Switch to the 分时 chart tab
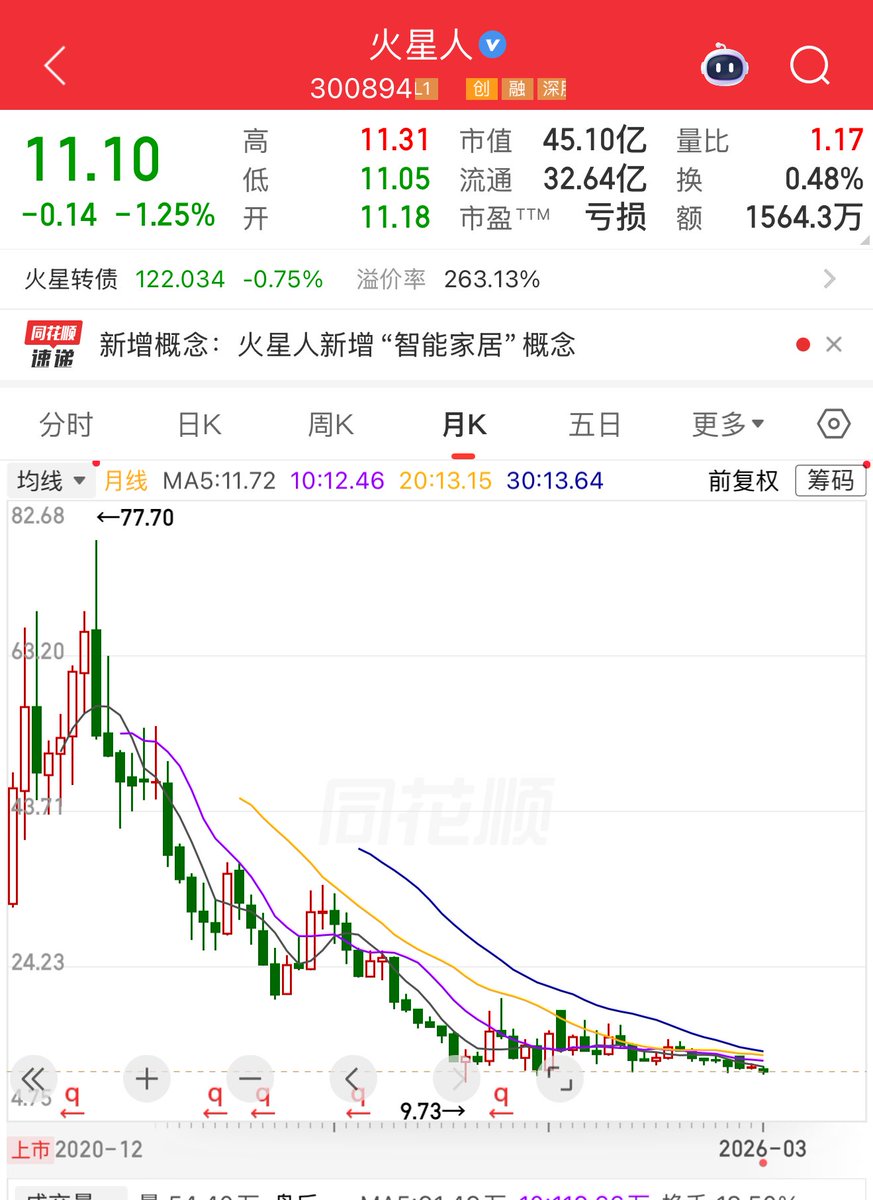Screen dimensions: 873x1200 (66, 425)
